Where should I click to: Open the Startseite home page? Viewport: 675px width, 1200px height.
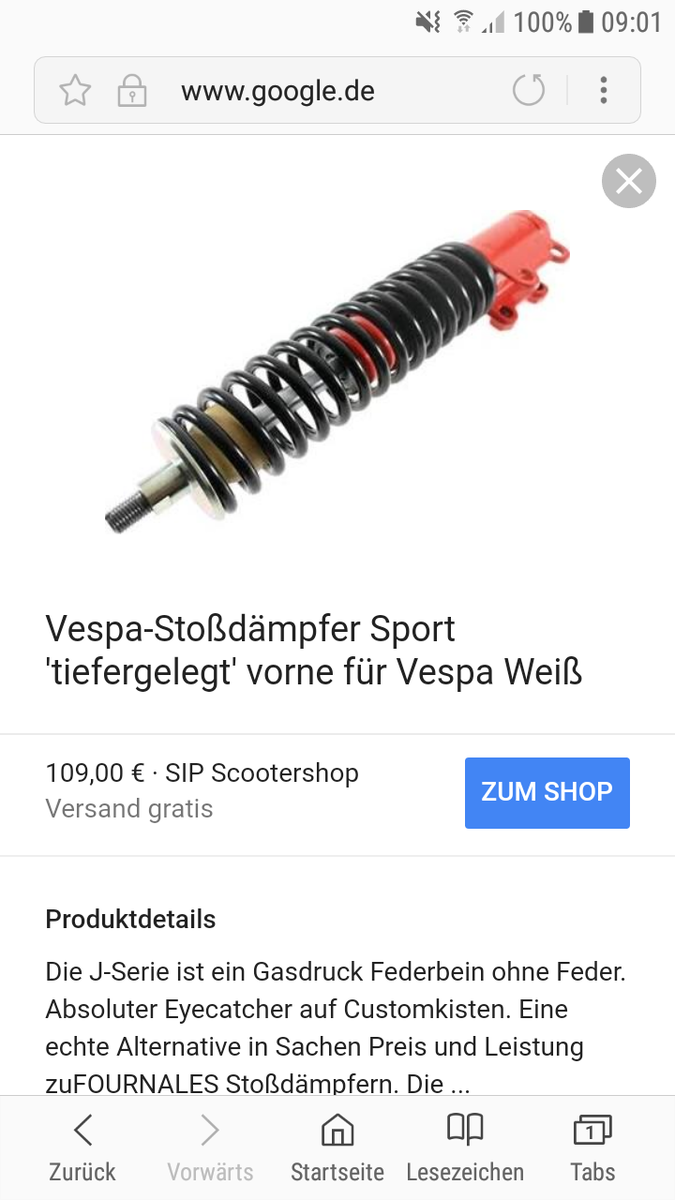(337, 1148)
